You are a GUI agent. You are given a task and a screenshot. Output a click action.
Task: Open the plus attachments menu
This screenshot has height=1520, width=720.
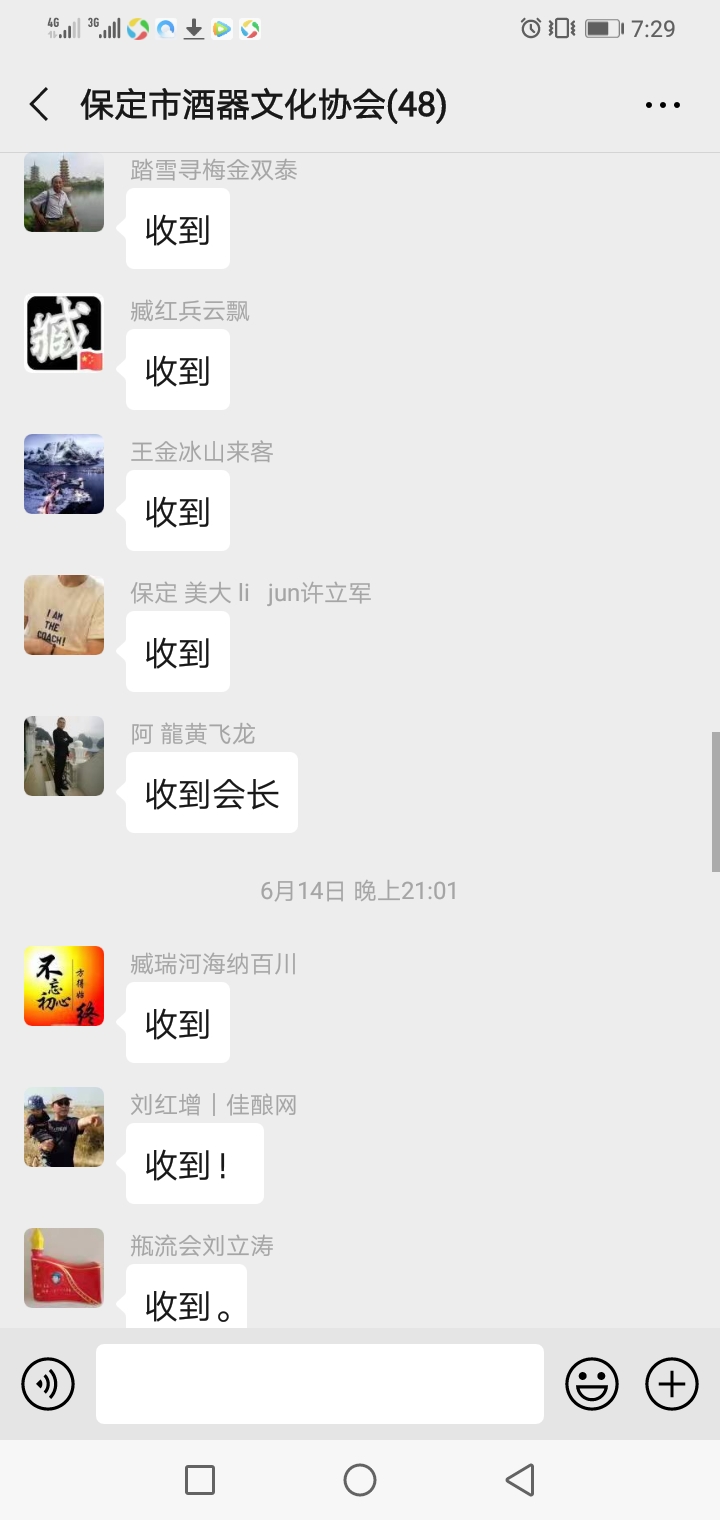point(672,1384)
